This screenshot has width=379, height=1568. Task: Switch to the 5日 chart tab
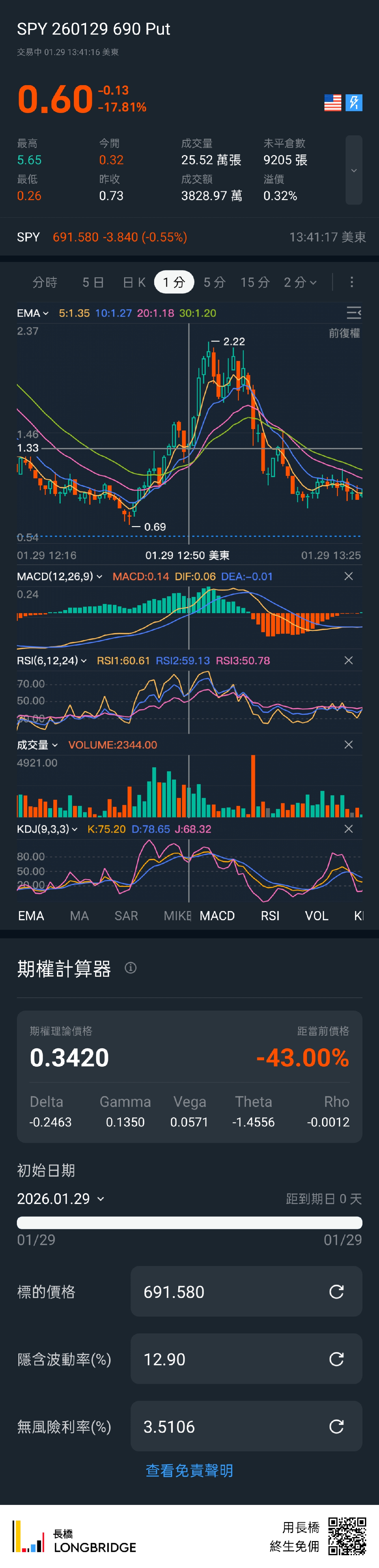pos(93,282)
